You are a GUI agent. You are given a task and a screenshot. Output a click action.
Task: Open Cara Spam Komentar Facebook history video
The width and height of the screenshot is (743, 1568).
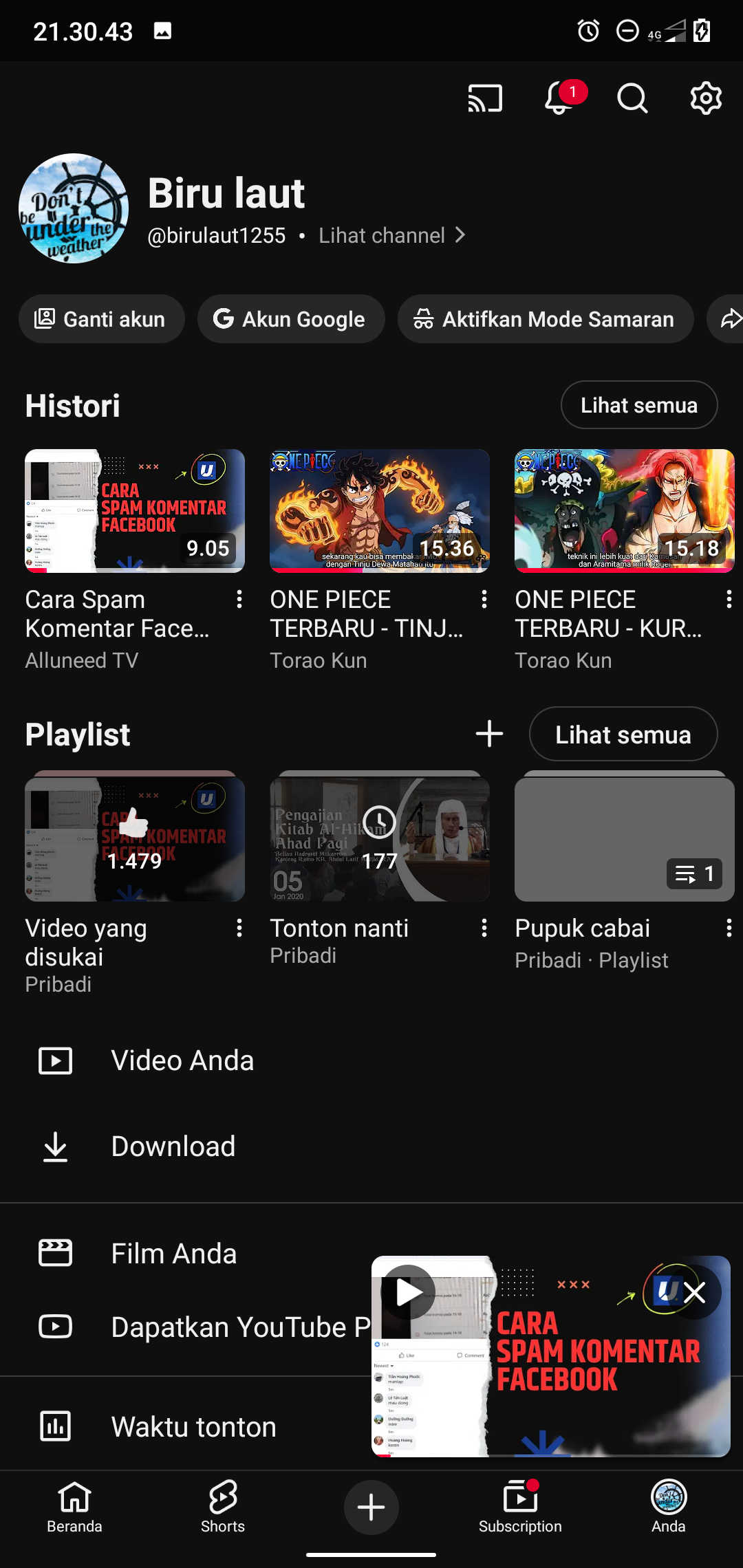(135, 511)
